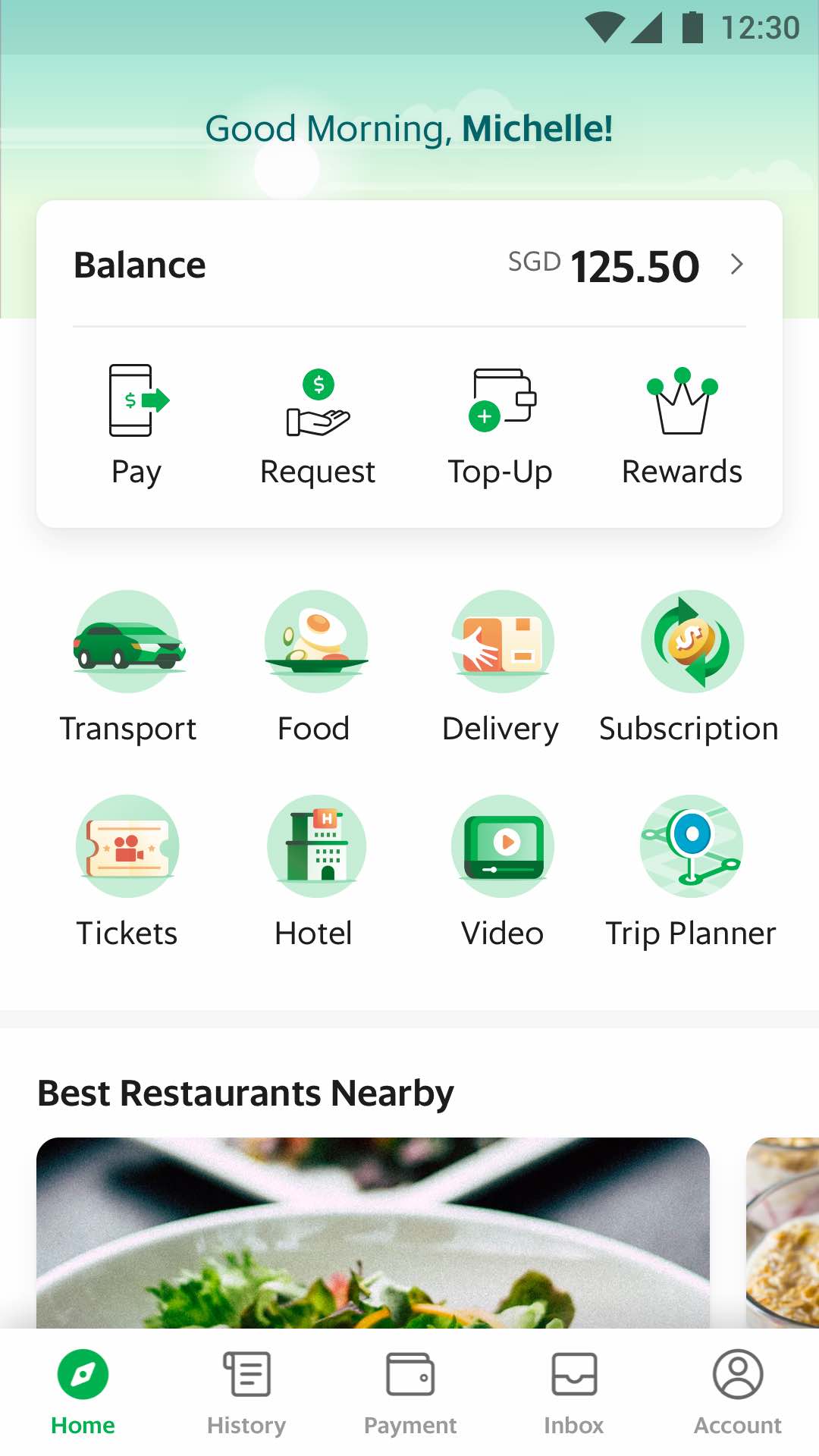Image resolution: width=819 pixels, height=1456 pixels.
Task: Open the Trip Planner map icon
Action: (691, 847)
